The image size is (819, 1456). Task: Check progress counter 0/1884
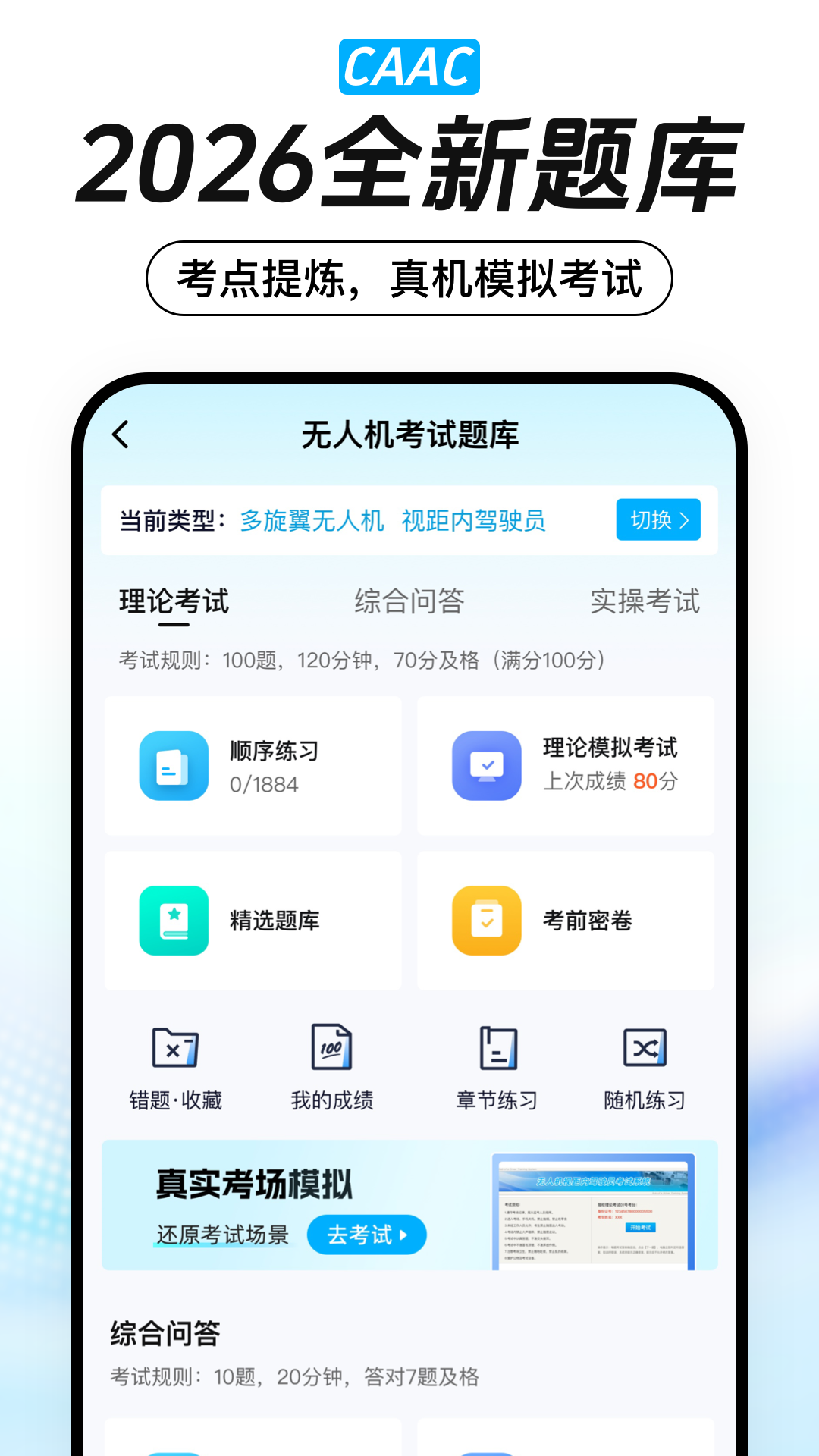[x=264, y=786]
